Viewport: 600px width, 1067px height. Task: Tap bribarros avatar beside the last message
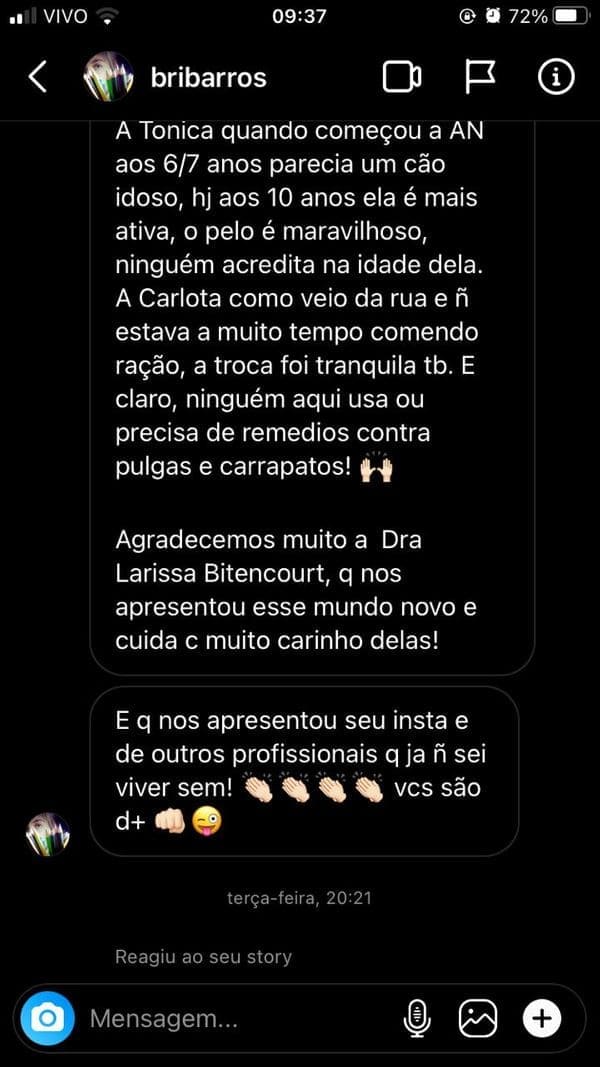47,834
